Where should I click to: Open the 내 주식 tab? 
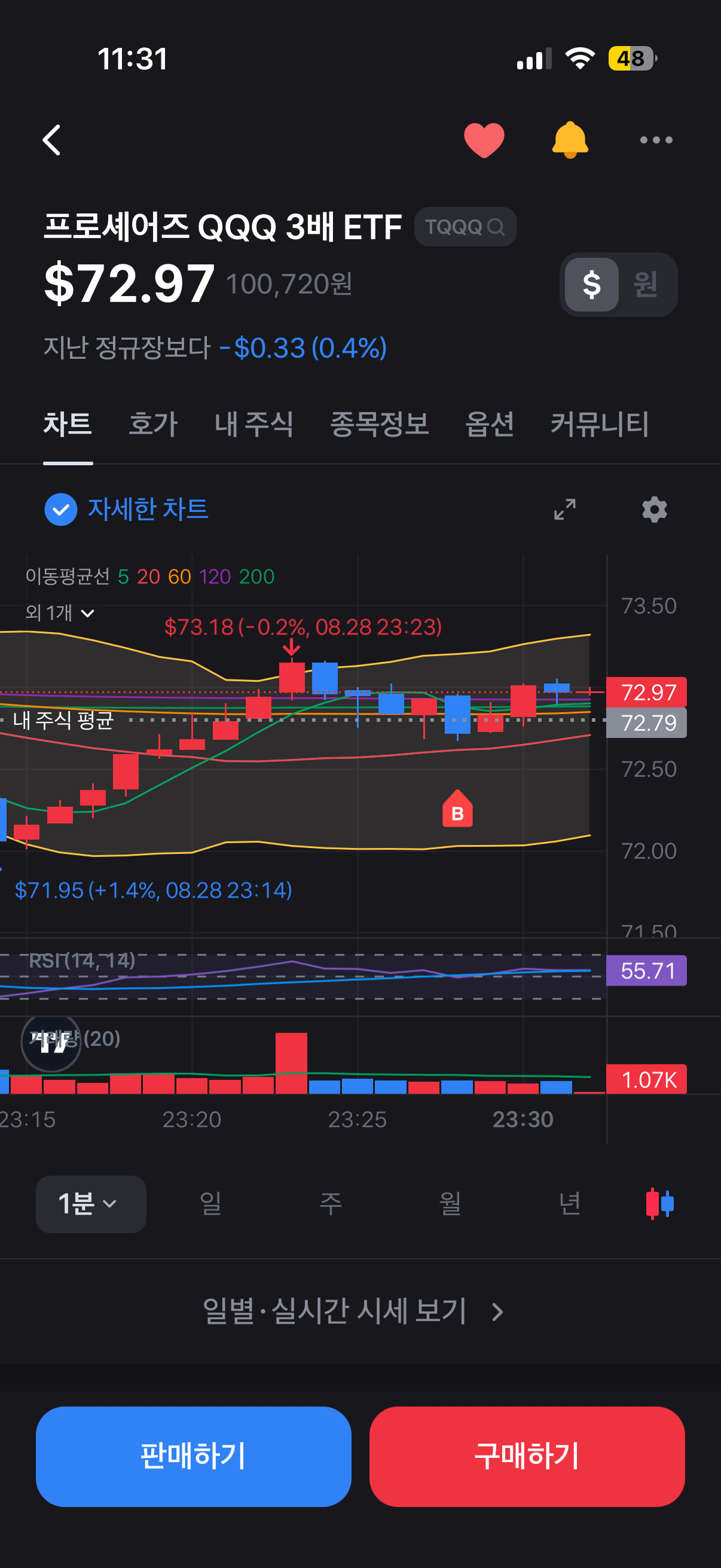click(253, 423)
